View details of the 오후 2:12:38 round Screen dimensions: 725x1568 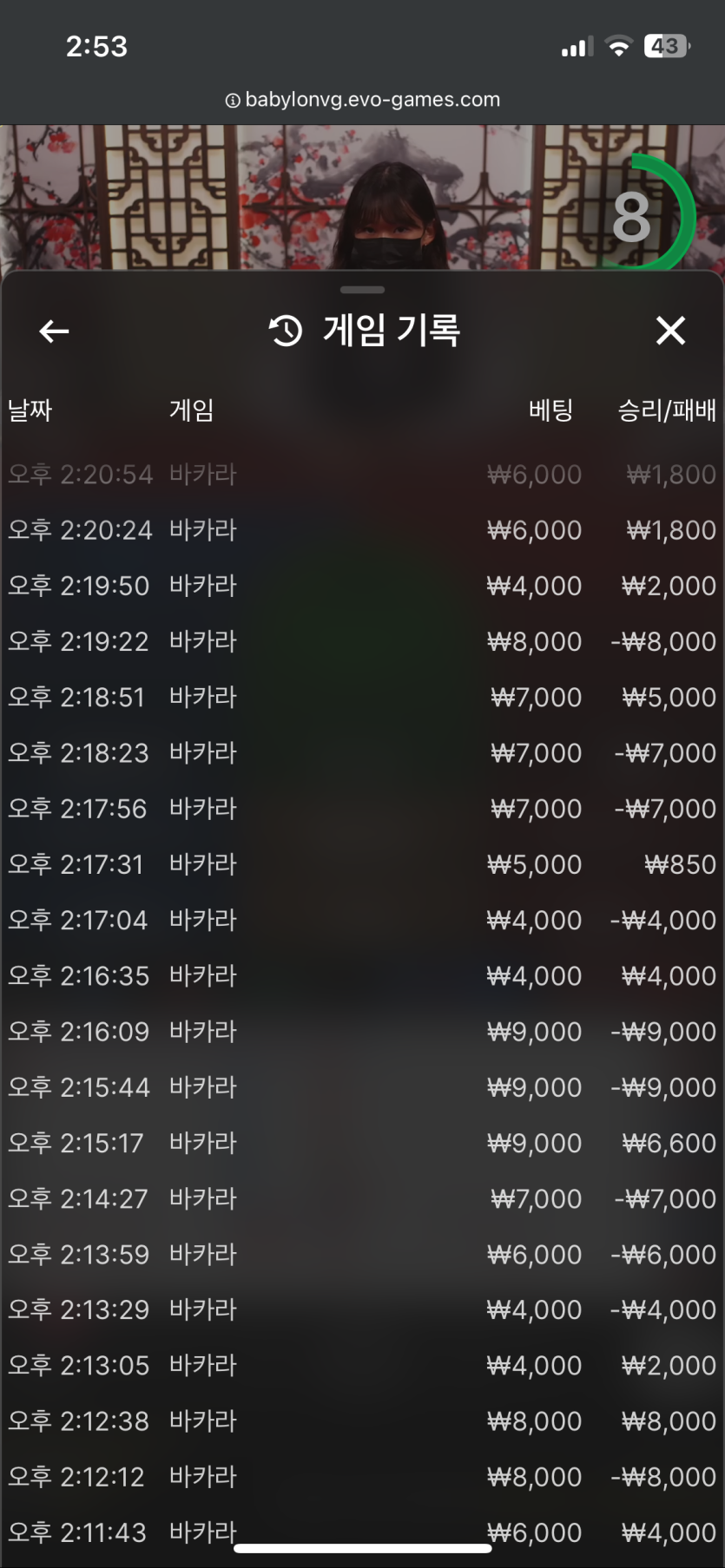pyautogui.click(x=362, y=1421)
